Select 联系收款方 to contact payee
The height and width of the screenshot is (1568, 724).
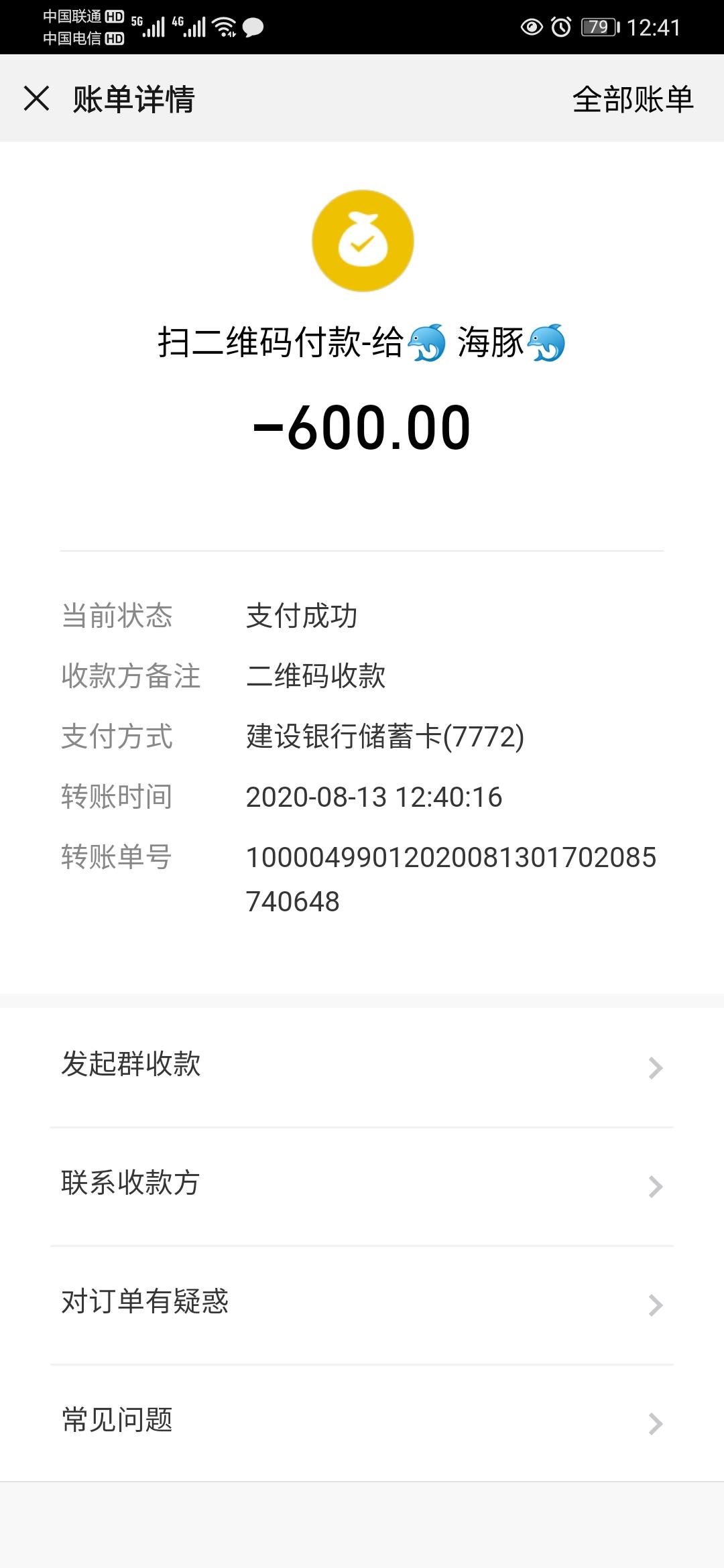point(362,1184)
